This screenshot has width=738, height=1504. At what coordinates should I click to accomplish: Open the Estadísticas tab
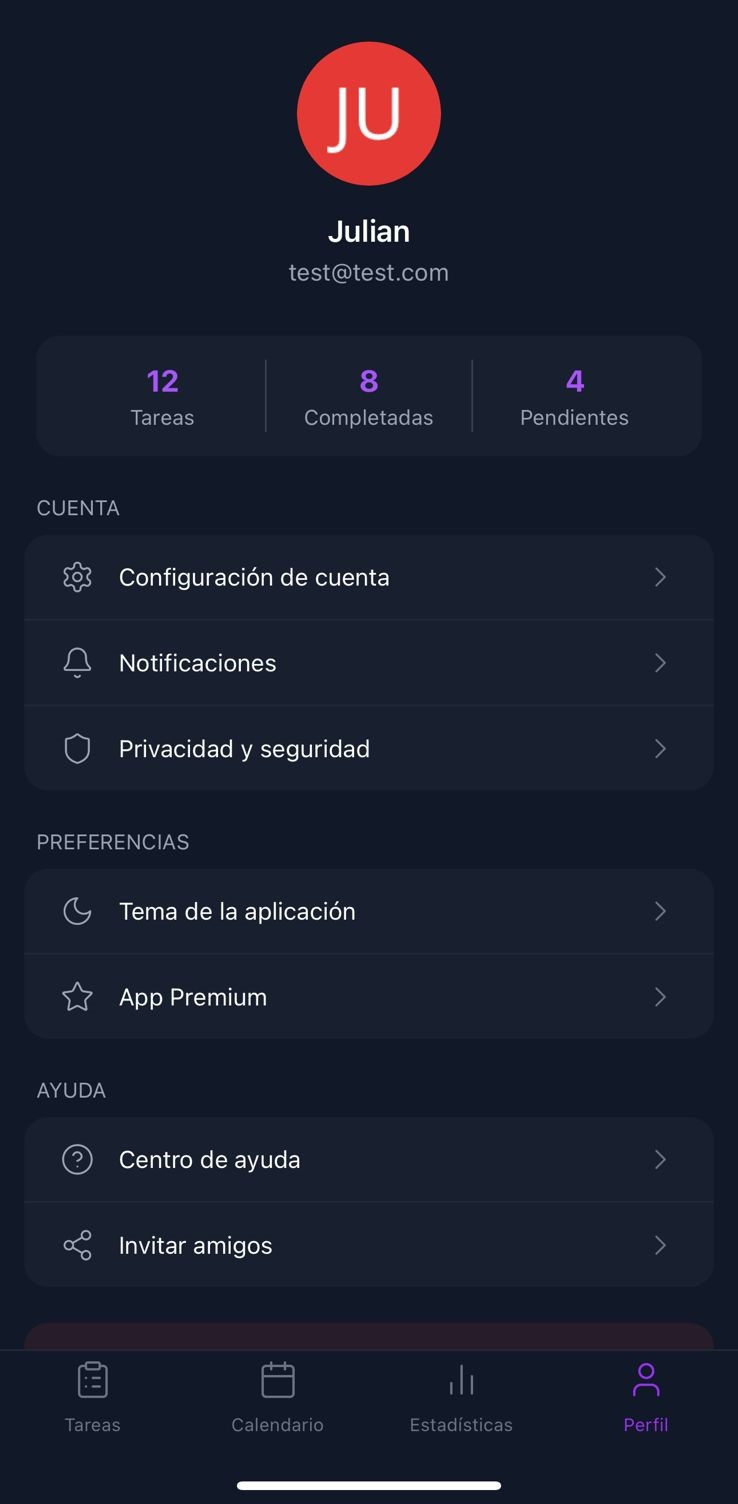tap(461, 1398)
